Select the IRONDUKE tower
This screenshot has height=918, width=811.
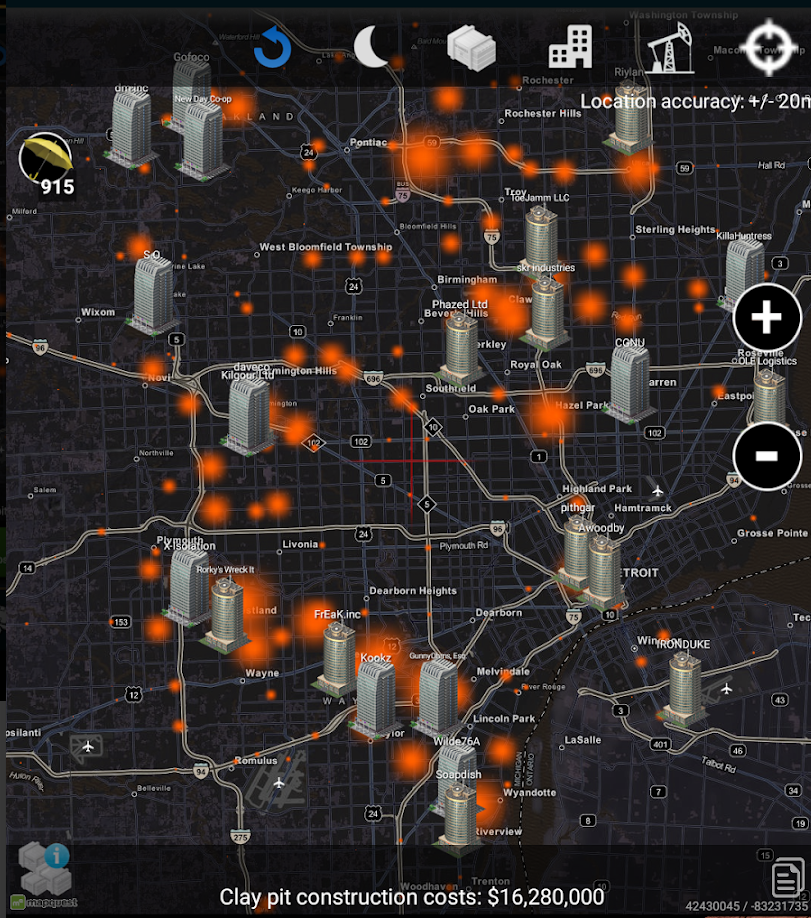tap(683, 688)
